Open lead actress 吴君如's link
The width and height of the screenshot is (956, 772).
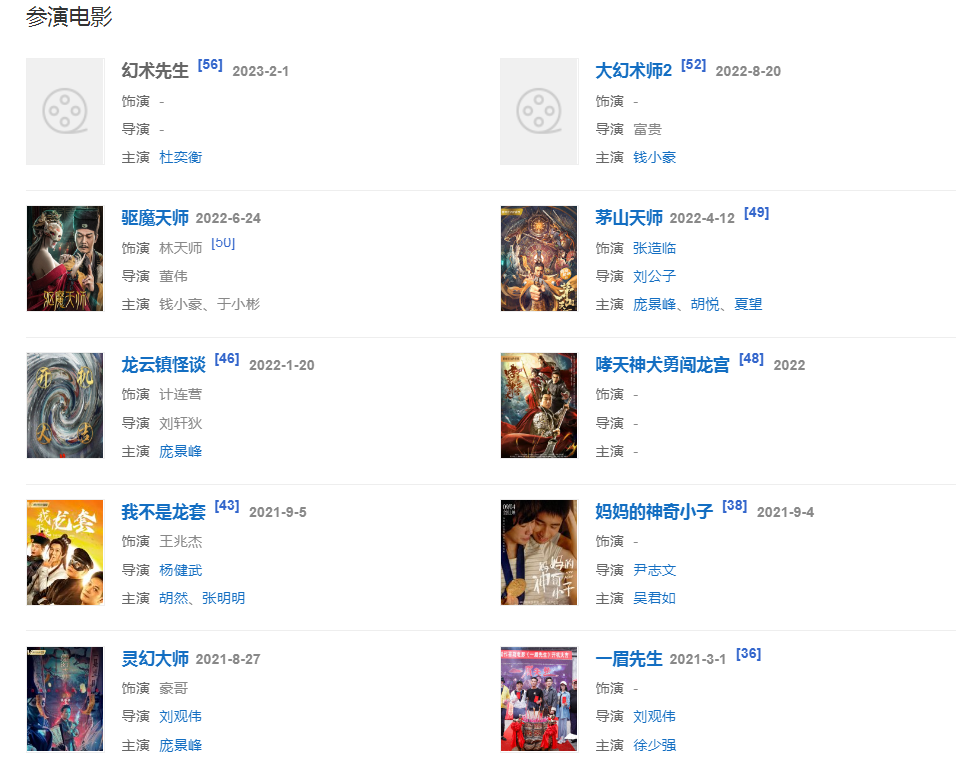click(655, 598)
